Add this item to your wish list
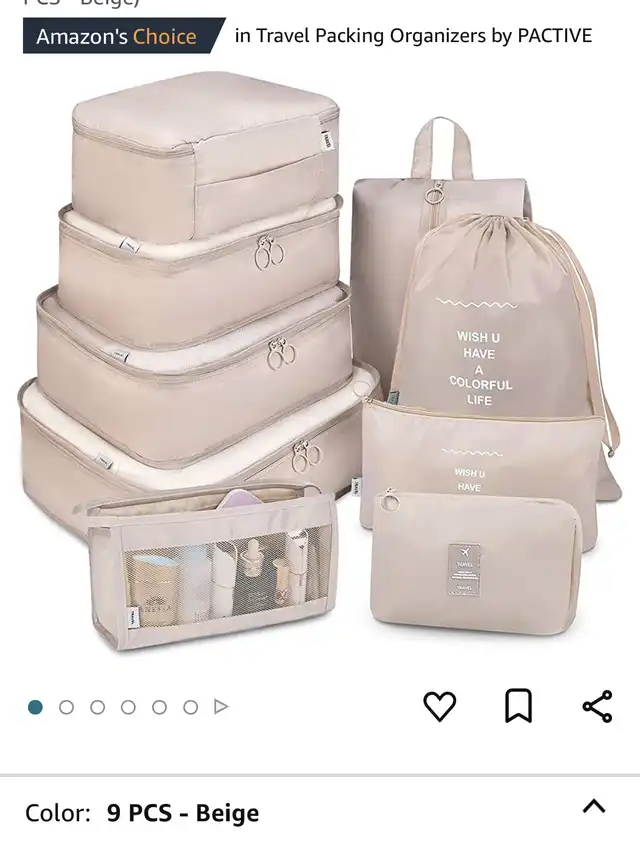 (x=439, y=706)
